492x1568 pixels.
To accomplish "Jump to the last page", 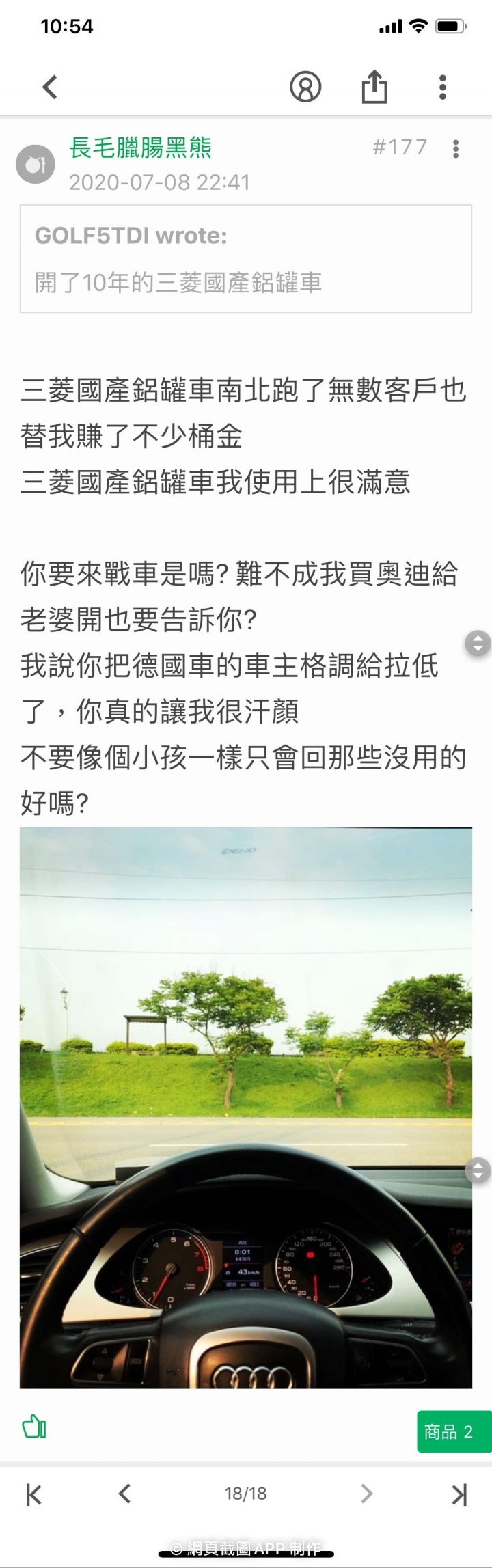I will coord(459,1494).
